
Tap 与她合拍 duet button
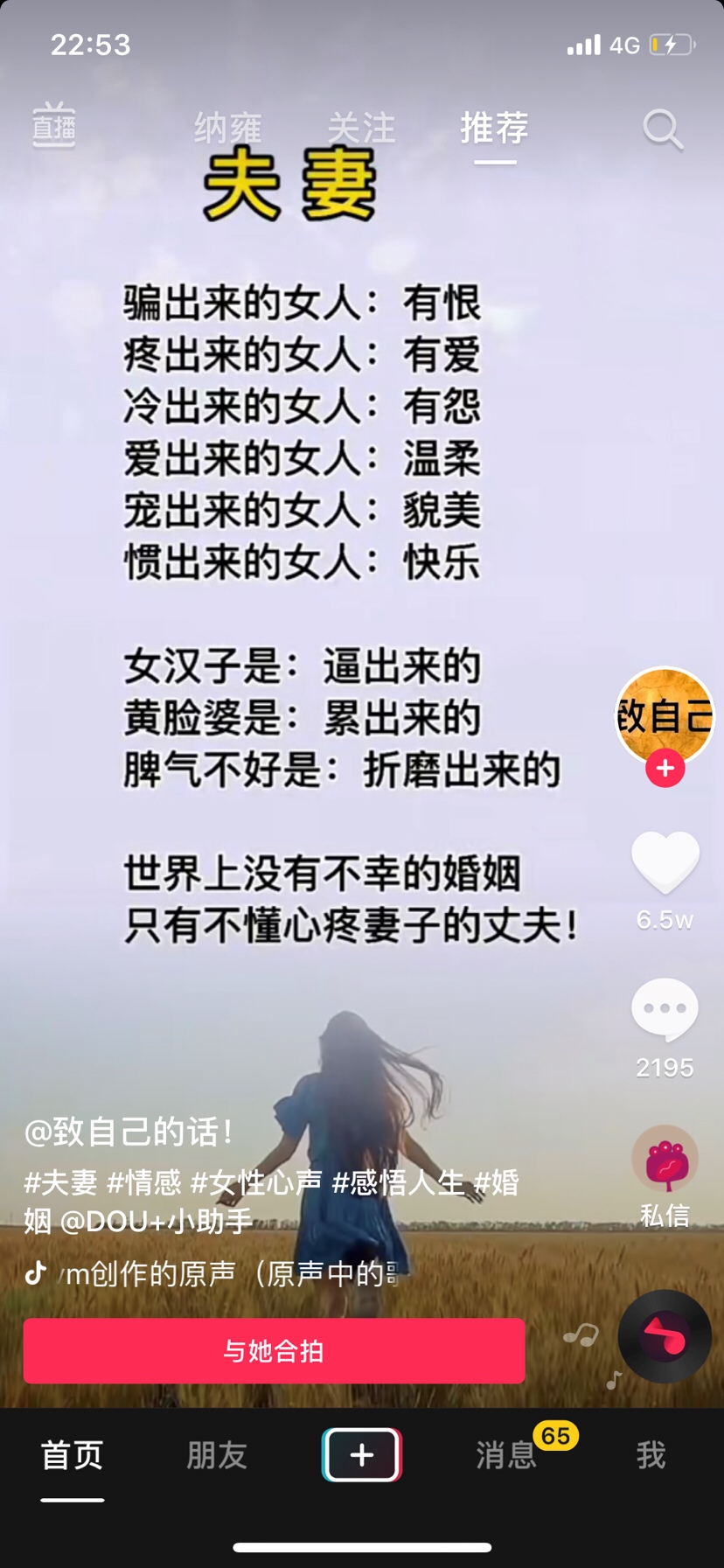[x=274, y=1351]
